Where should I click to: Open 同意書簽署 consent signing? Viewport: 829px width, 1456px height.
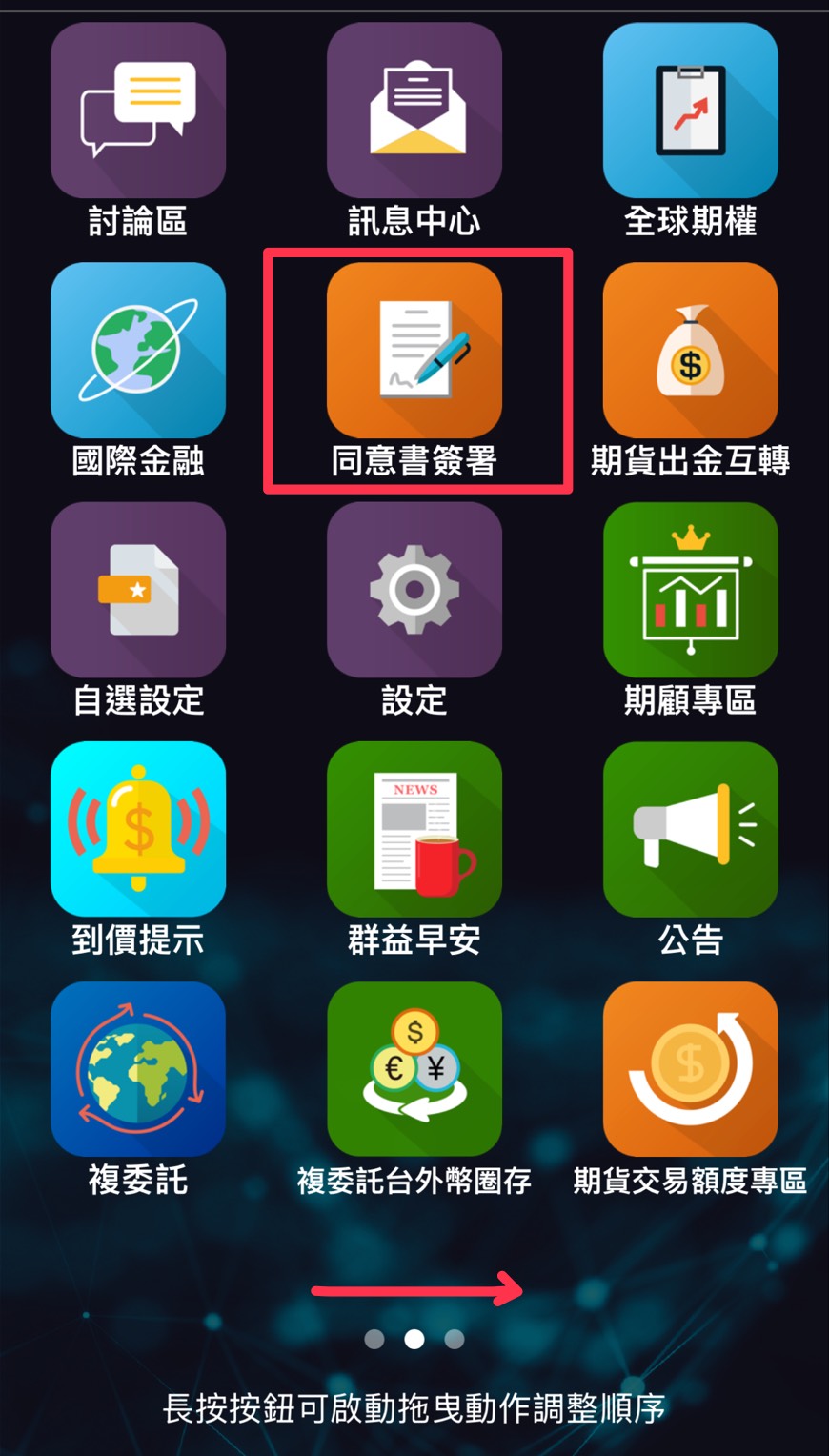pyautogui.click(x=414, y=351)
